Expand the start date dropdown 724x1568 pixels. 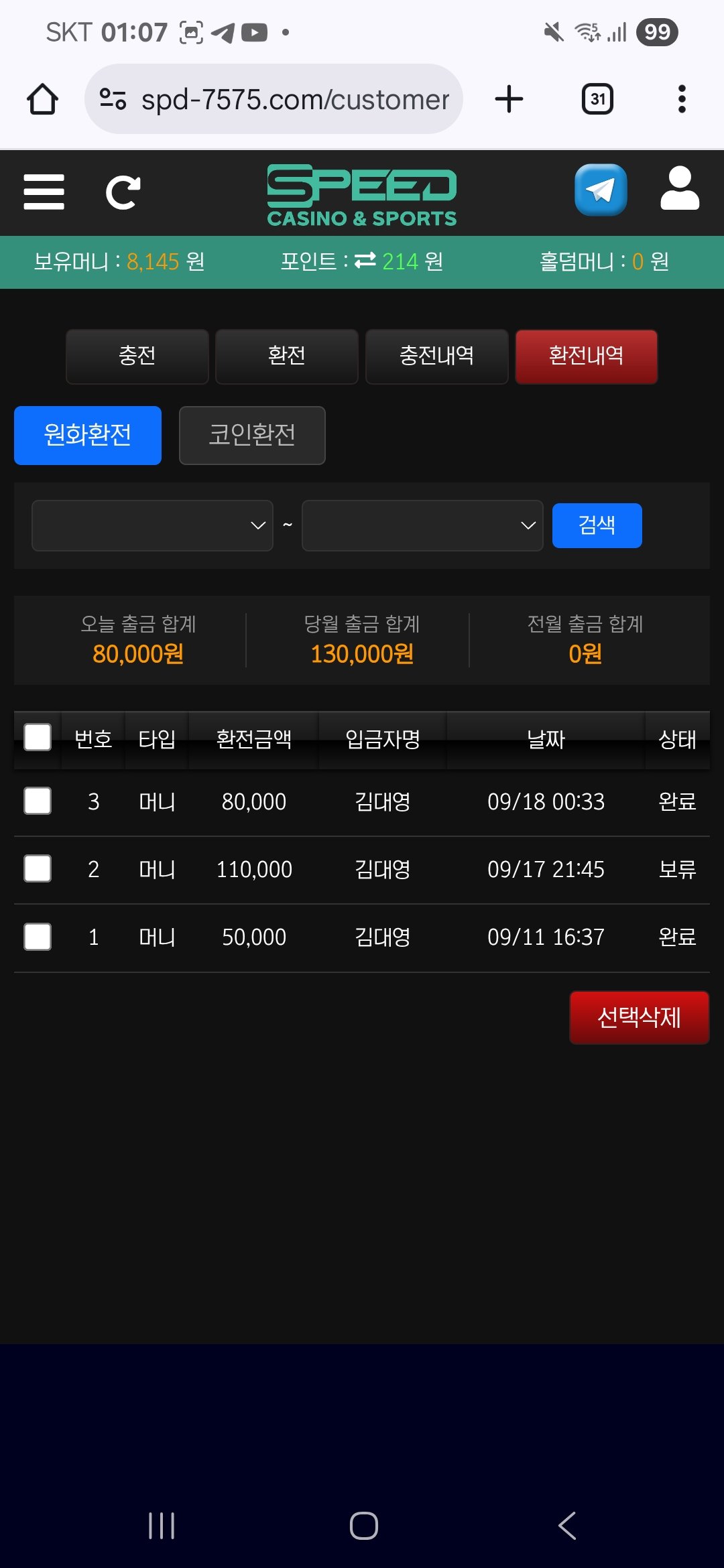point(152,525)
